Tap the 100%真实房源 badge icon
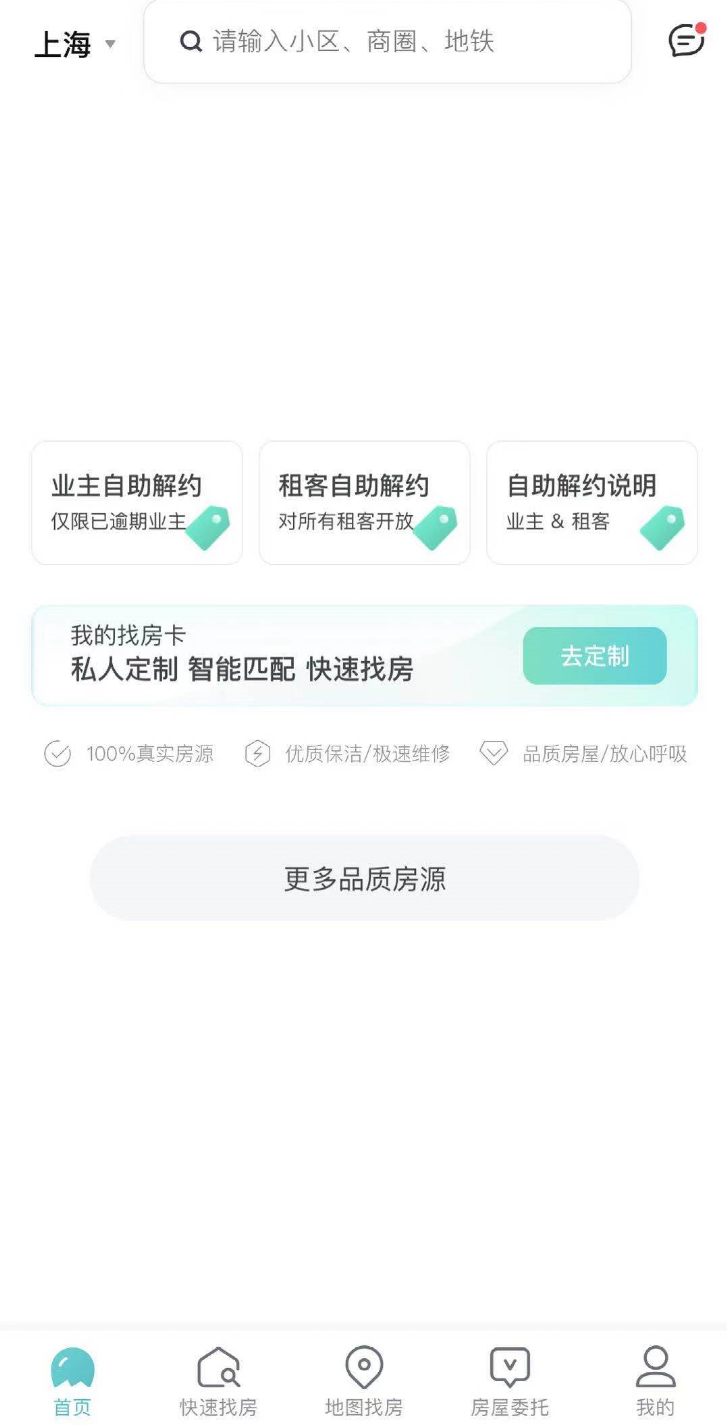Viewport: 727px width, 1425px height. coord(57,753)
